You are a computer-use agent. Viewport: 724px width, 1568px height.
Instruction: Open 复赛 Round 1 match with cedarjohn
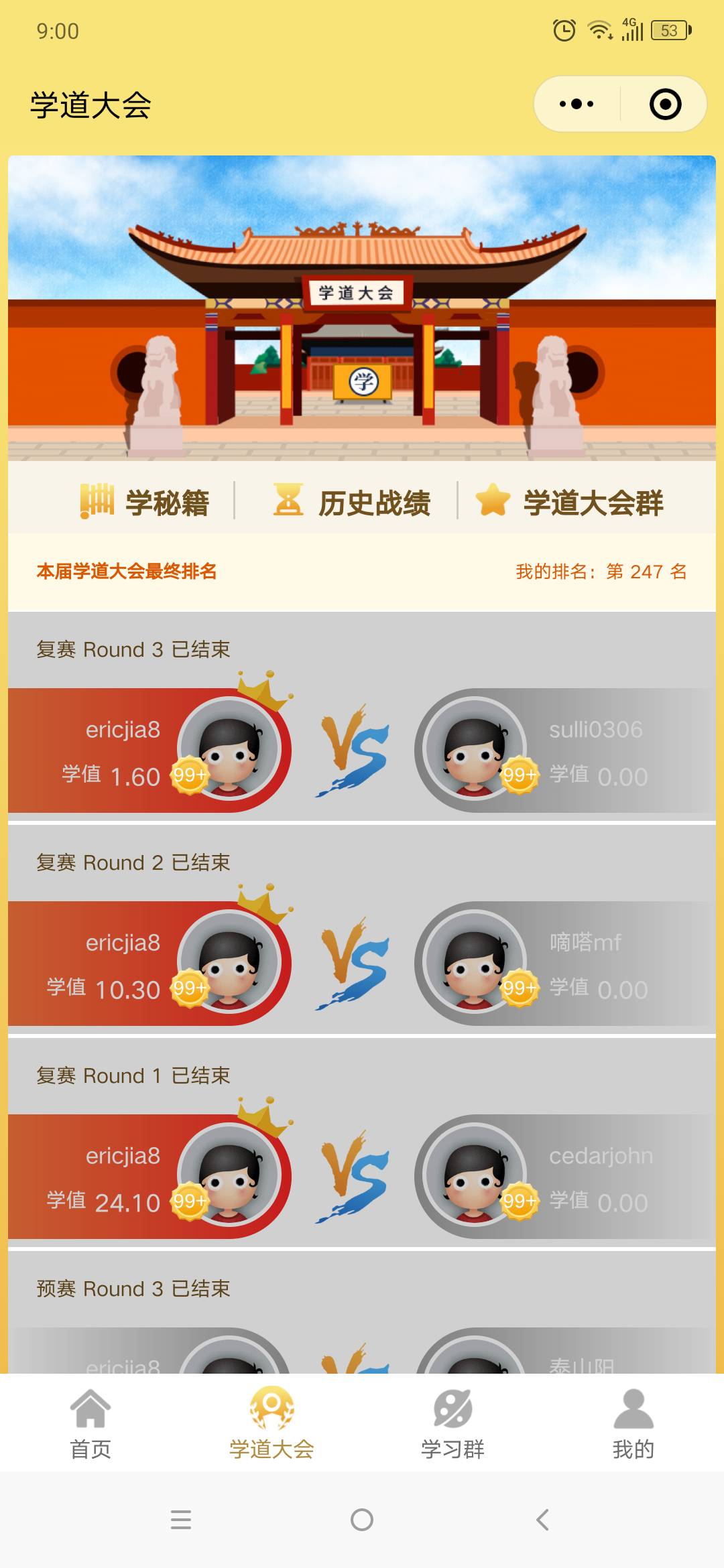pos(362,1177)
